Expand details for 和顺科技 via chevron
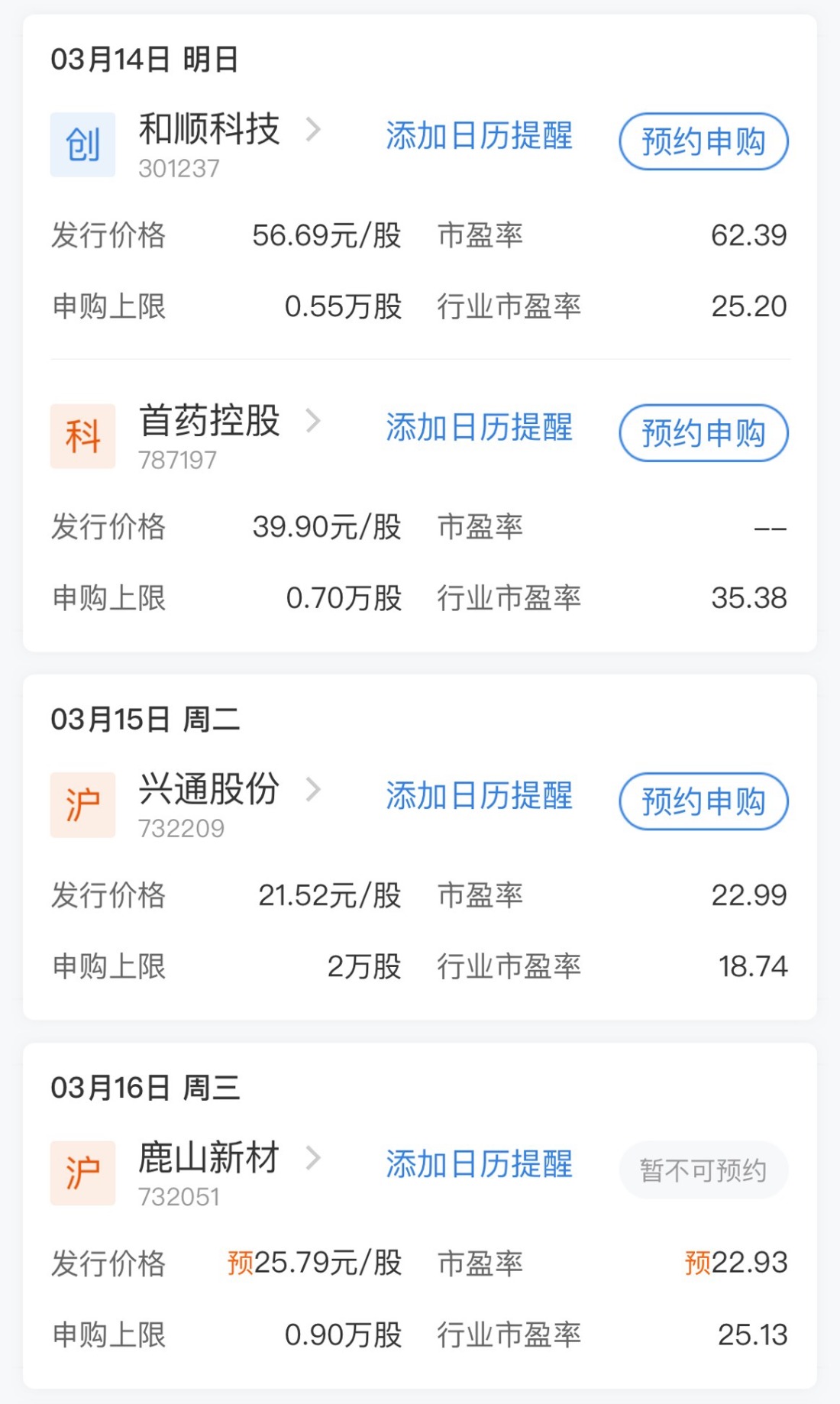The height and width of the screenshot is (1404, 840). point(313,131)
